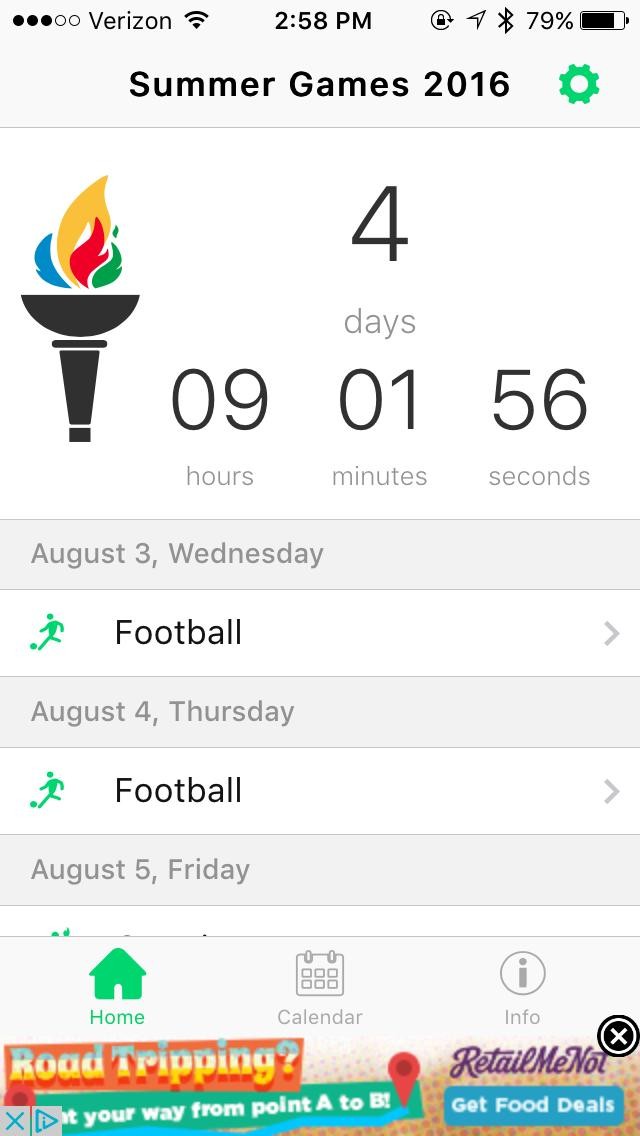Select the Home tab

pyautogui.click(x=117, y=988)
